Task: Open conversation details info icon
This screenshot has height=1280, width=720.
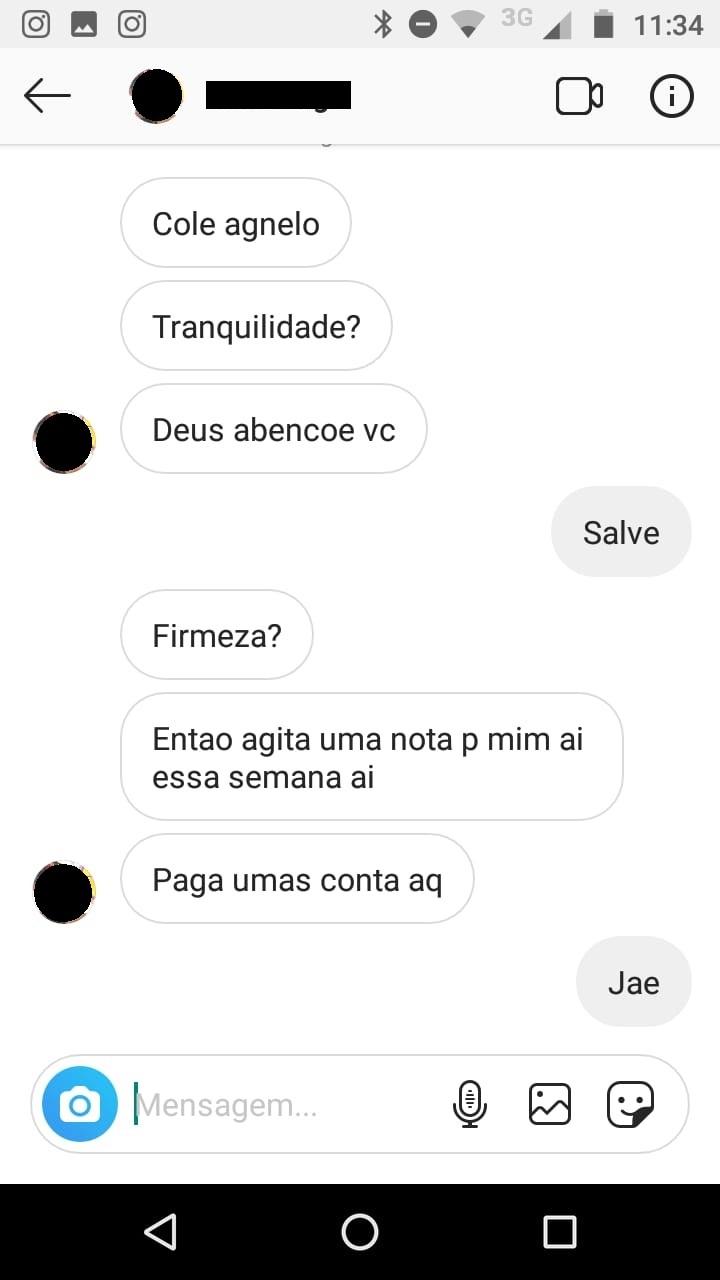Action: tap(671, 96)
